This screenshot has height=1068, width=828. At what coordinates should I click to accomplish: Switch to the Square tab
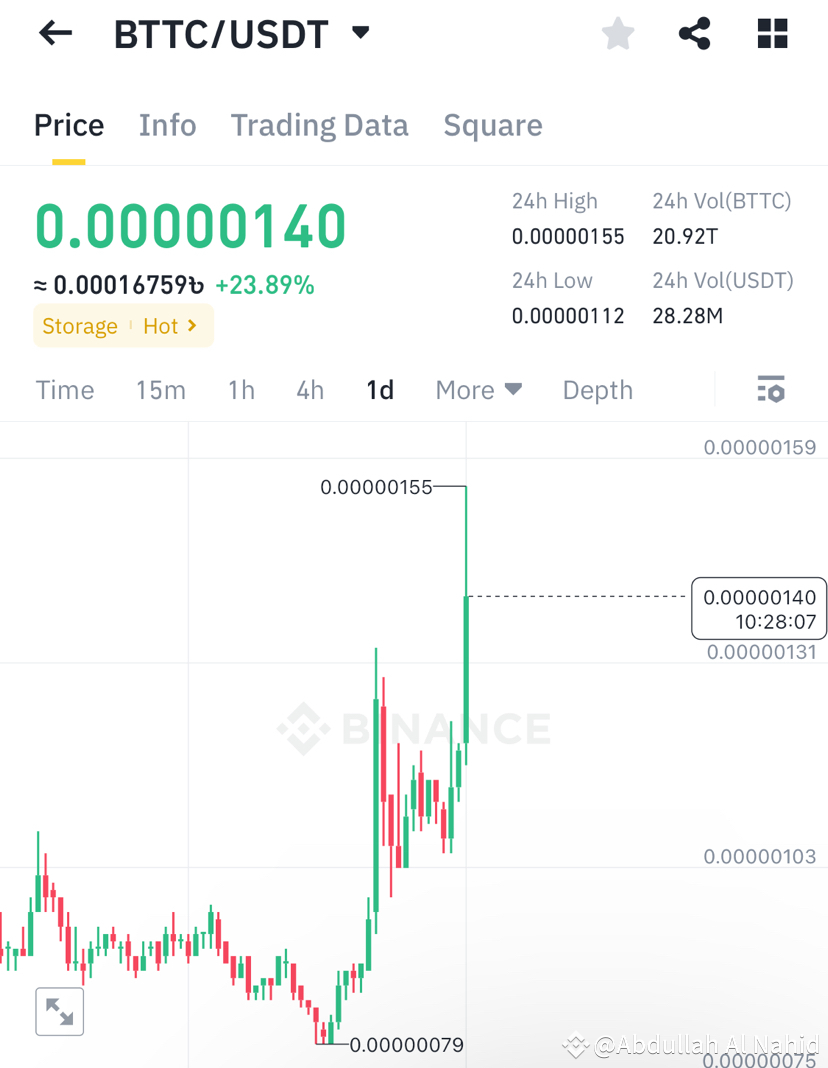[492, 125]
